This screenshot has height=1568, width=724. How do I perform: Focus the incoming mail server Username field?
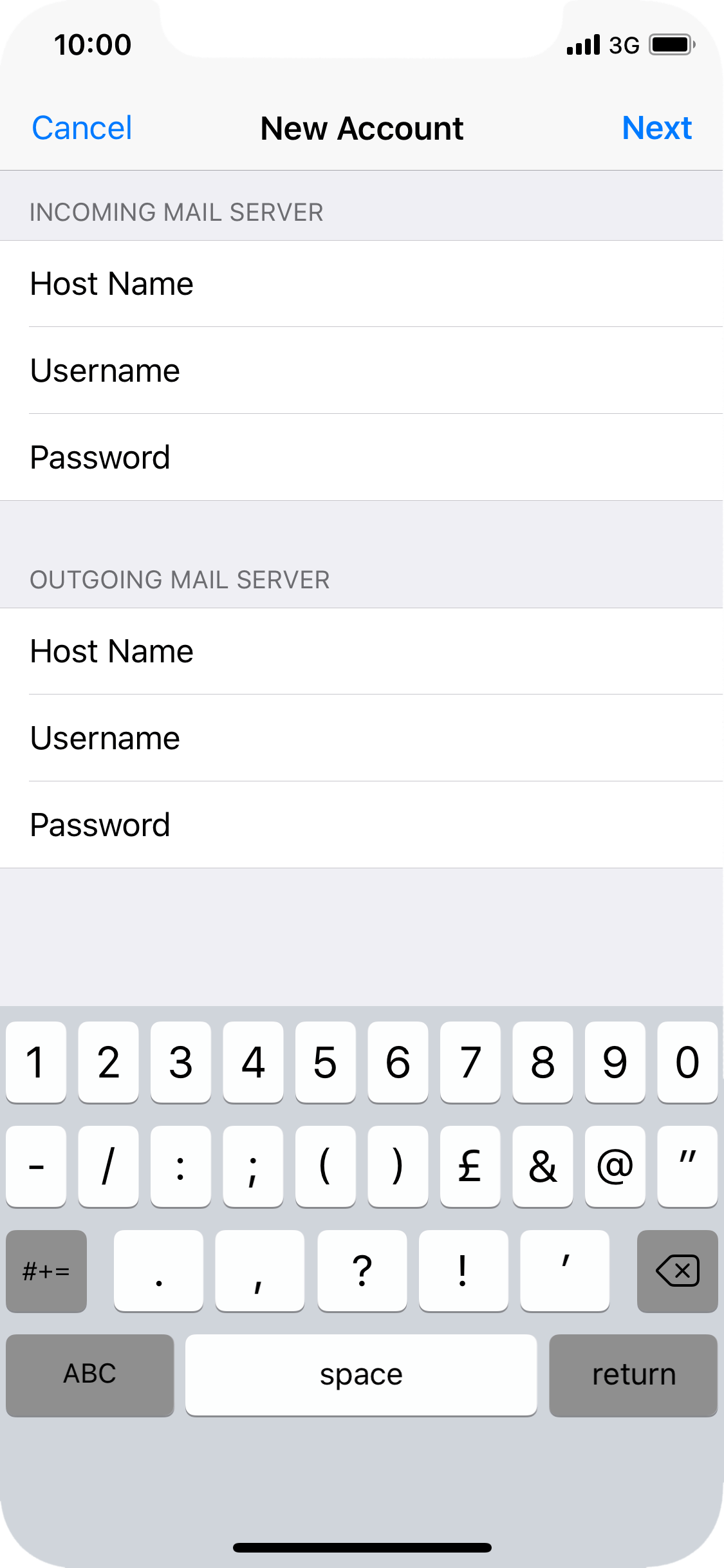pyautogui.click(x=362, y=371)
